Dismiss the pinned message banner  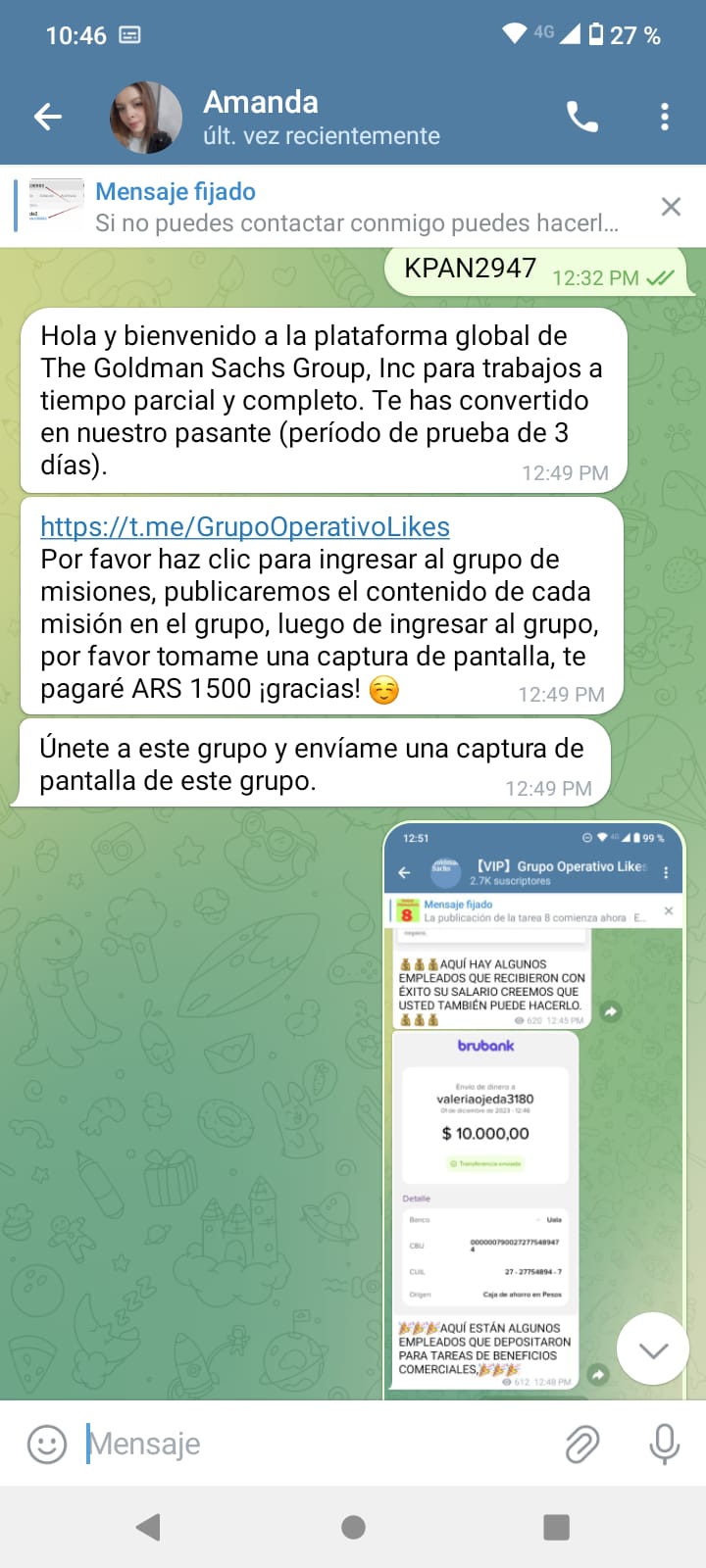tap(671, 207)
